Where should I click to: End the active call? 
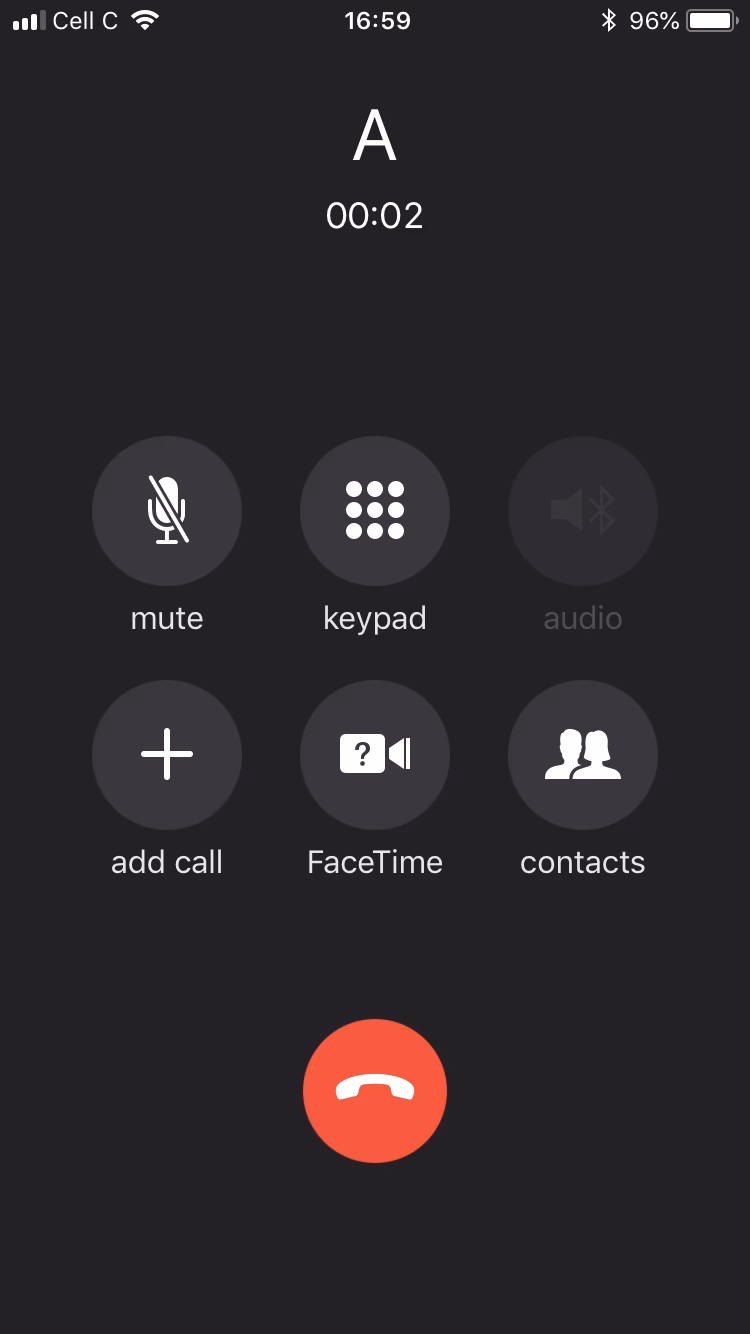coord(375,1090)
